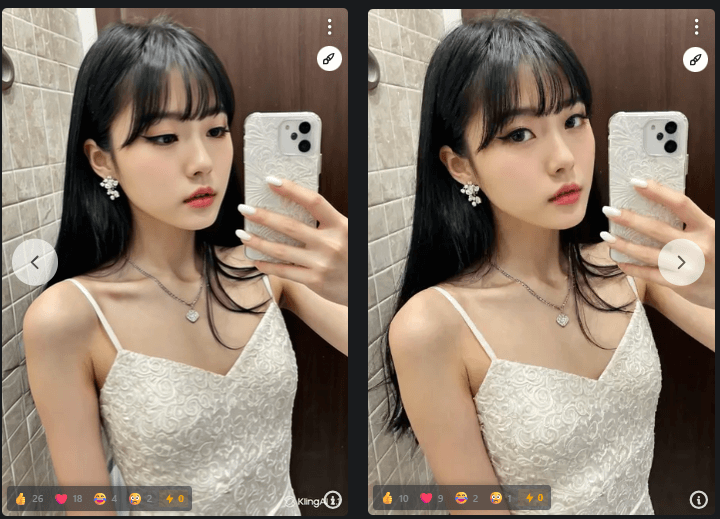Go to the previous image with left arrow
This screenshot has width=720, height=519.
pyautogui.click(x=35, y=262)
